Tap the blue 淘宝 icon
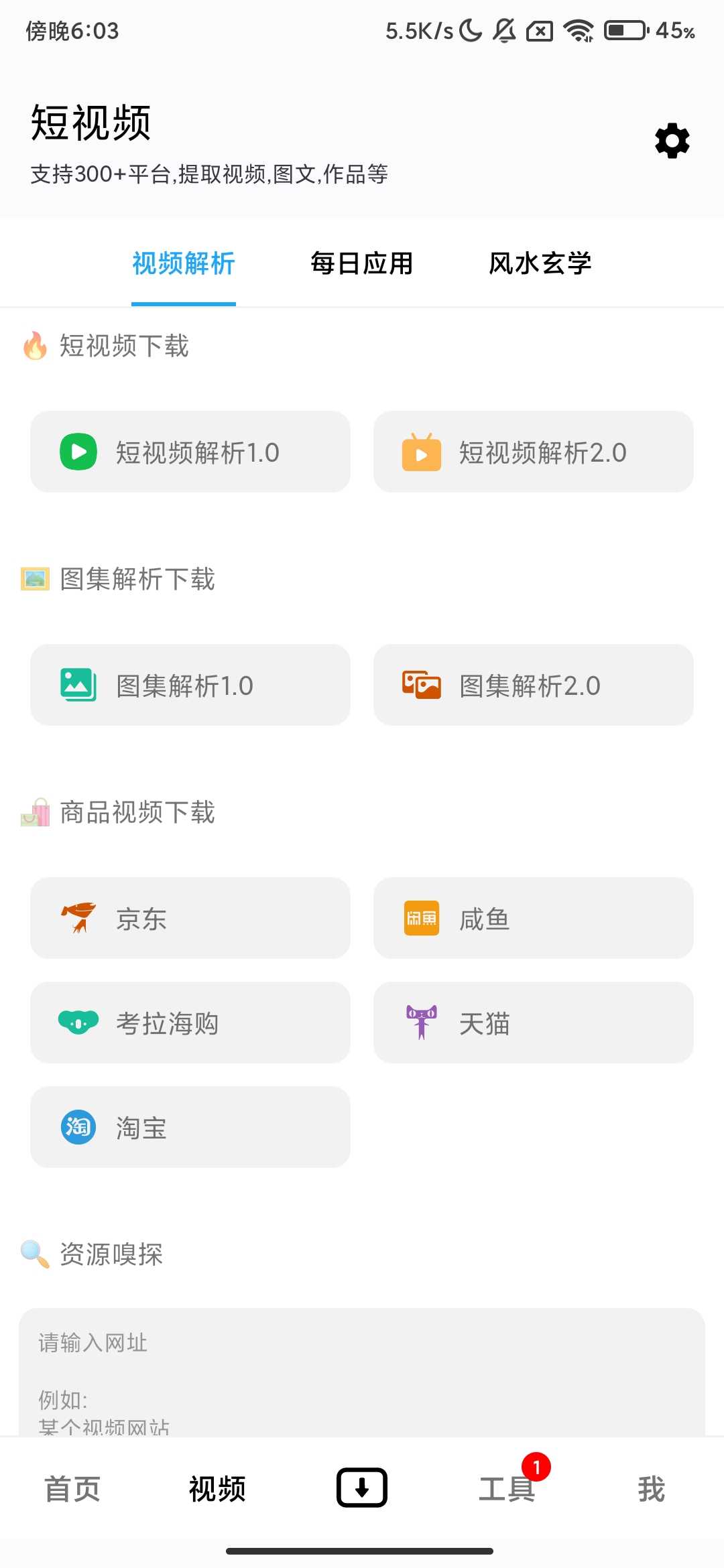Viewport: 724px width, 1568px height. click(79, 1128)
